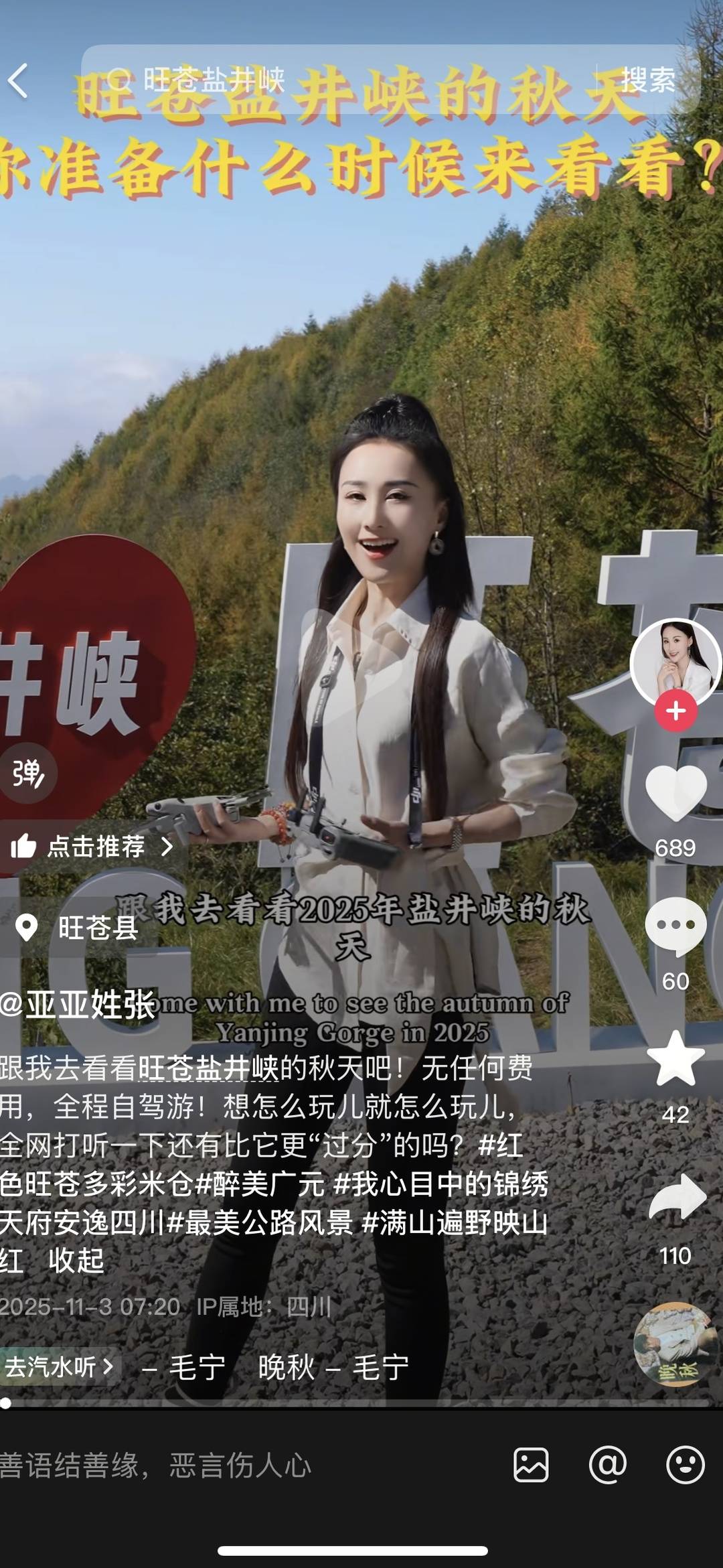Toggle the 弹 bullet comments button
This screenshot has height=1568, width=723.
tap(28, 774)
